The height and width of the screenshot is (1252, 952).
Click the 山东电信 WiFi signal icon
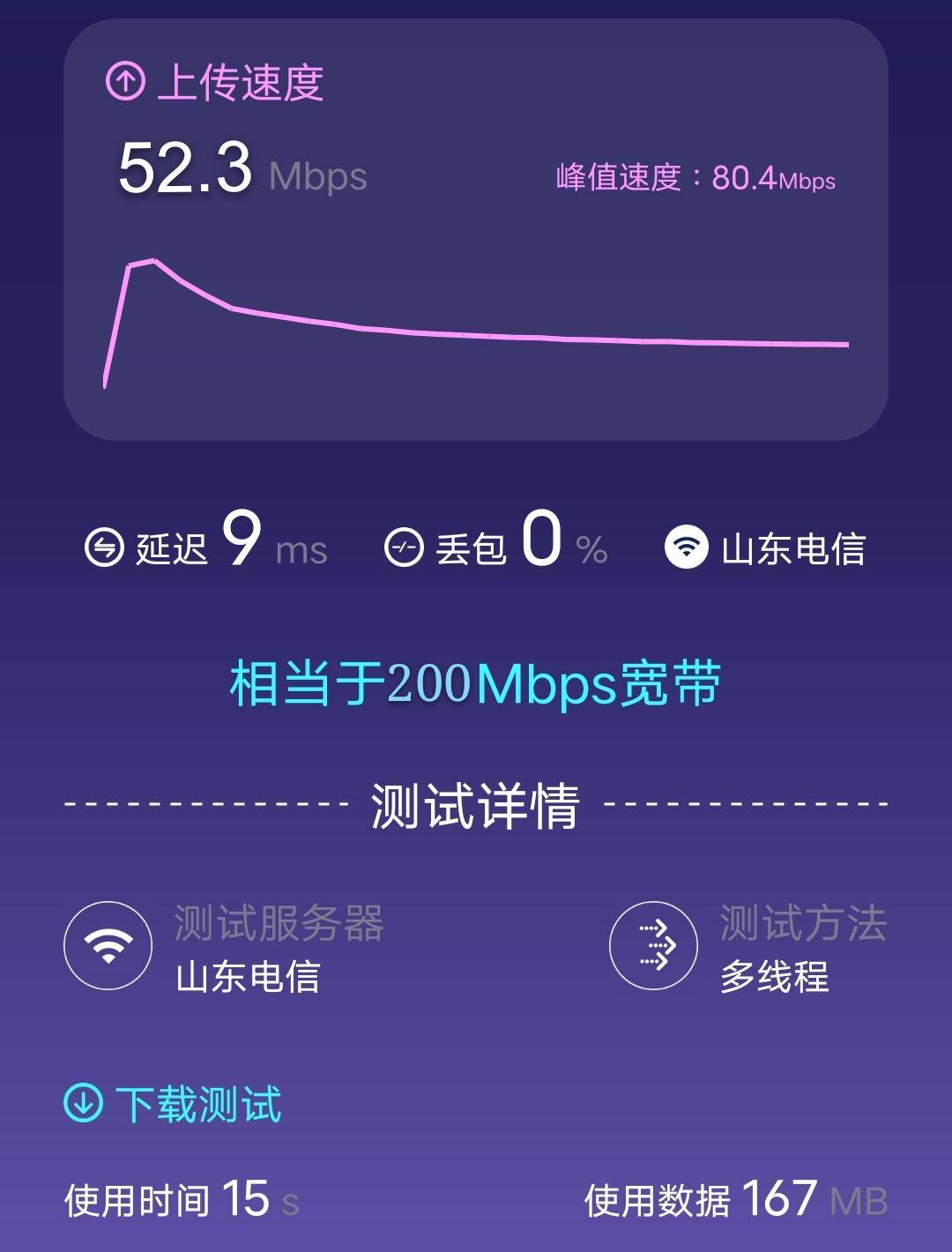686,547
